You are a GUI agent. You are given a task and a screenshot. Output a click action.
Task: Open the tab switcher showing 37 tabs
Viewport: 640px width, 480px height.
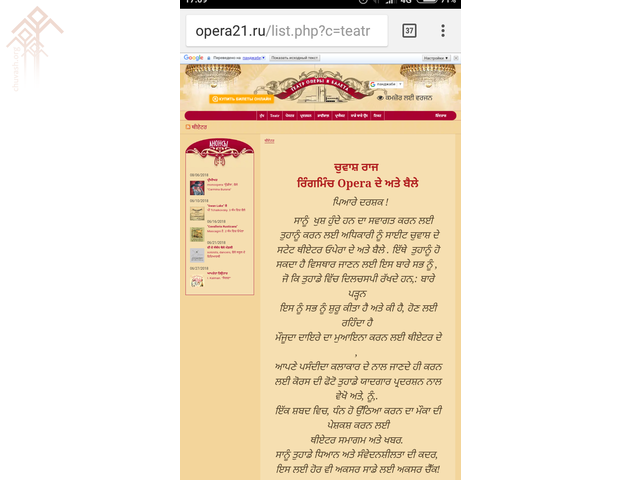click(x=409, y=31)
